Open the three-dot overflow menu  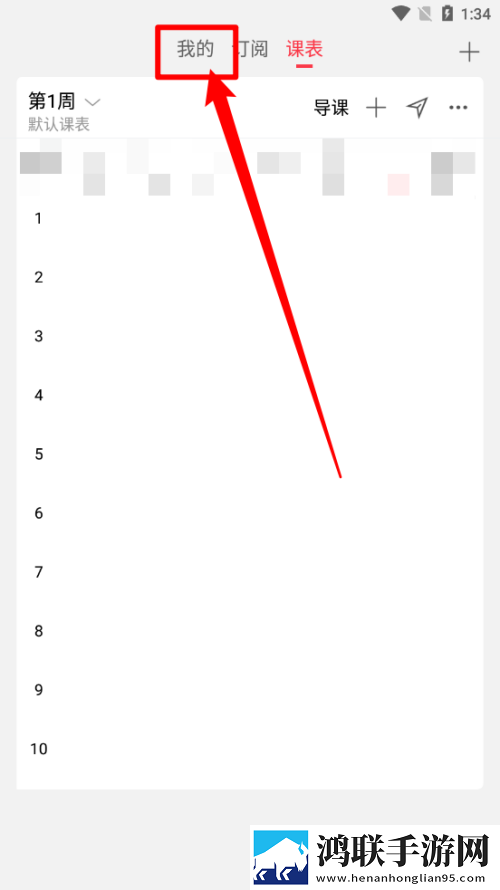tap(458, 107)
